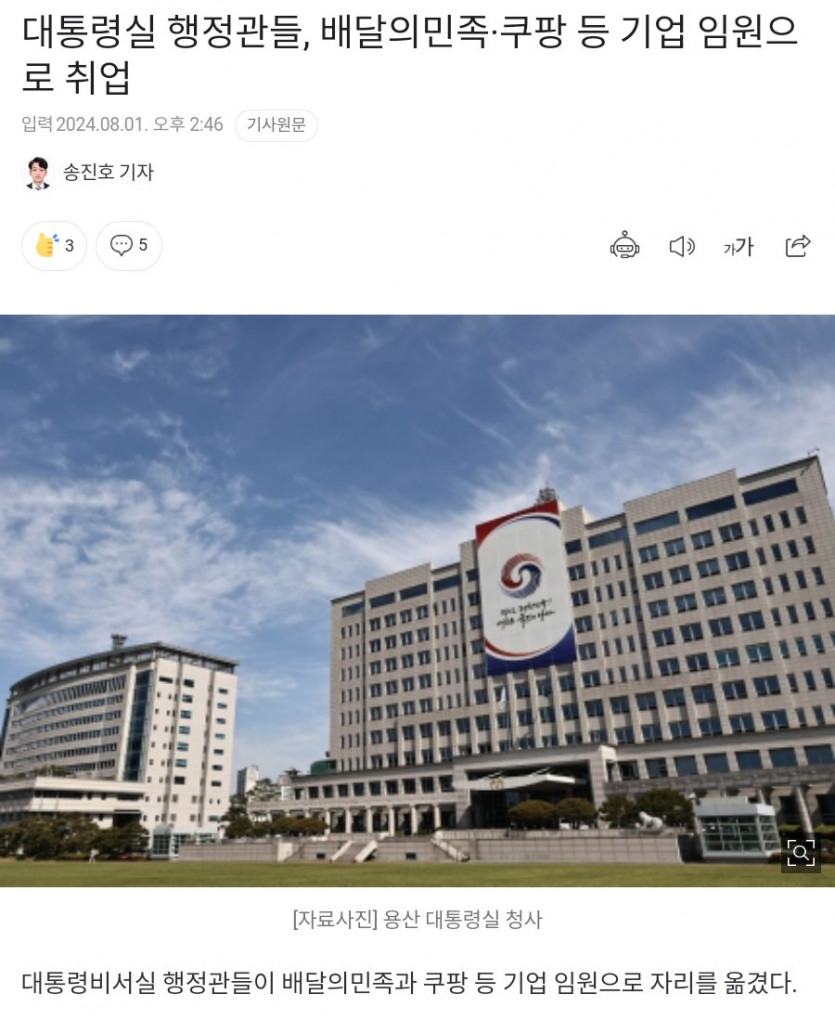
Task: Tap the thumbs-up reaction button
Action: pyautogui.click(x=54, y=245)
